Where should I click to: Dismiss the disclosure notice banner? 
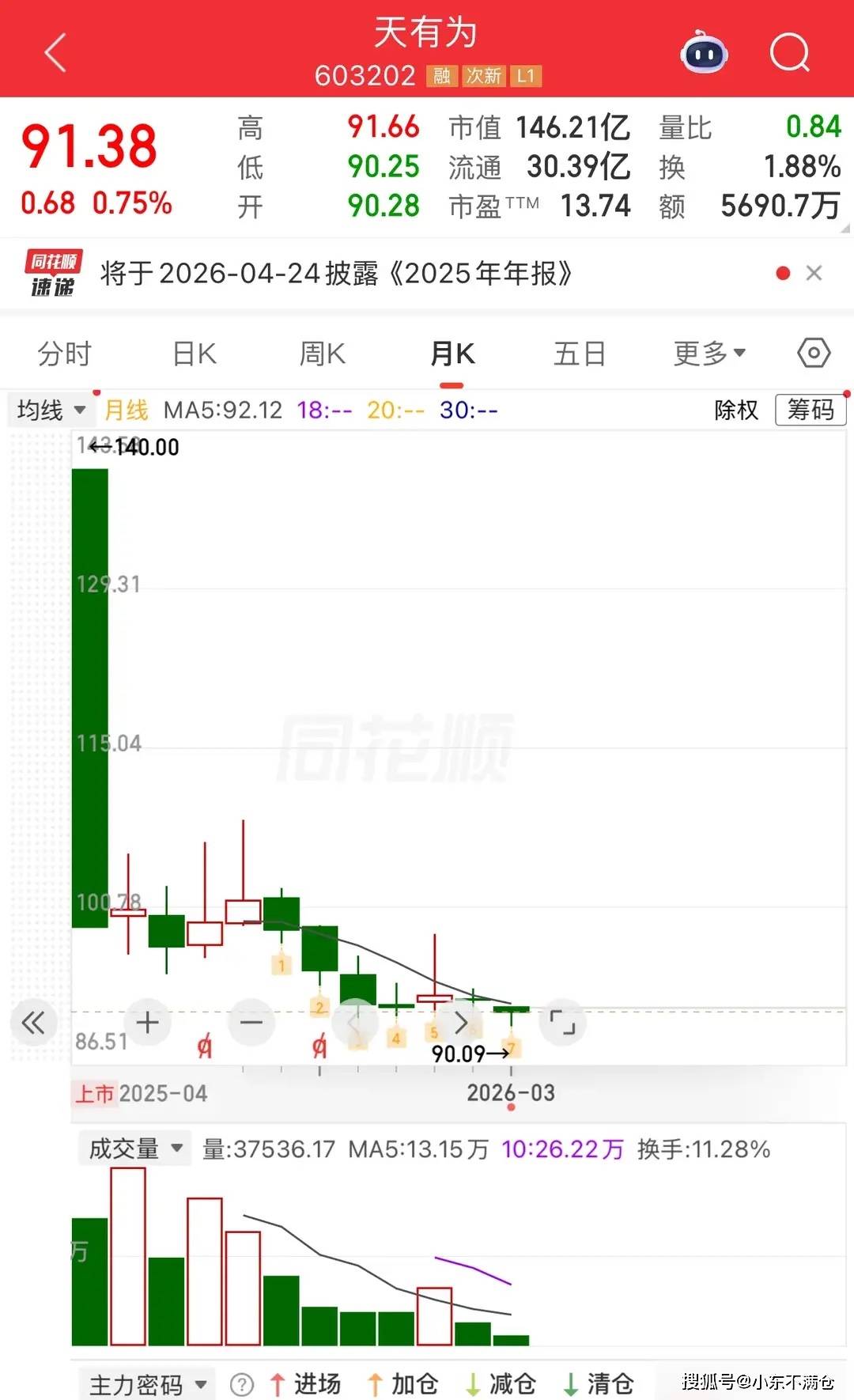tap(814, 274)
